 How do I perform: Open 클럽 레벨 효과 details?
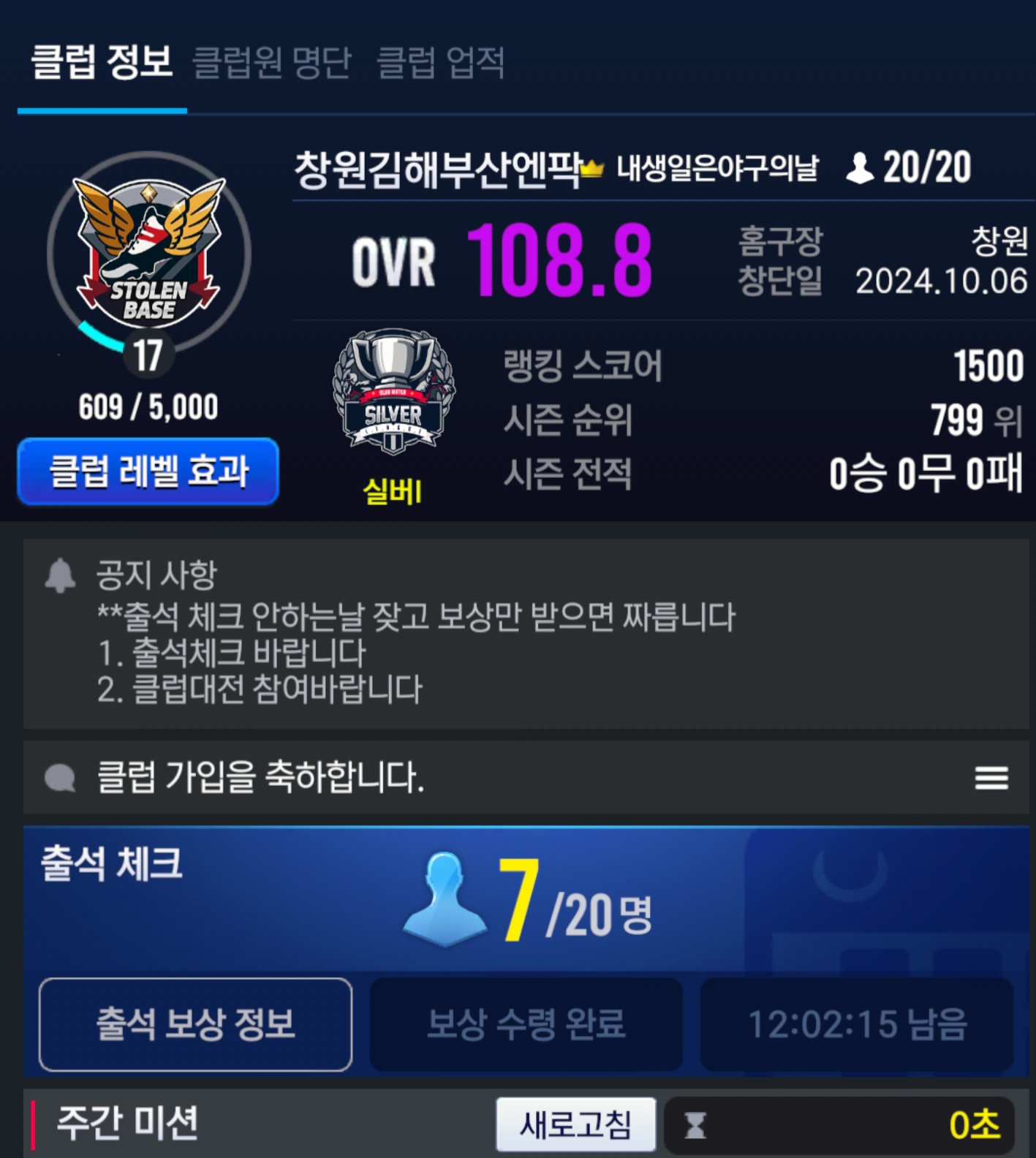pyautogui.click(x=148, y=472)
